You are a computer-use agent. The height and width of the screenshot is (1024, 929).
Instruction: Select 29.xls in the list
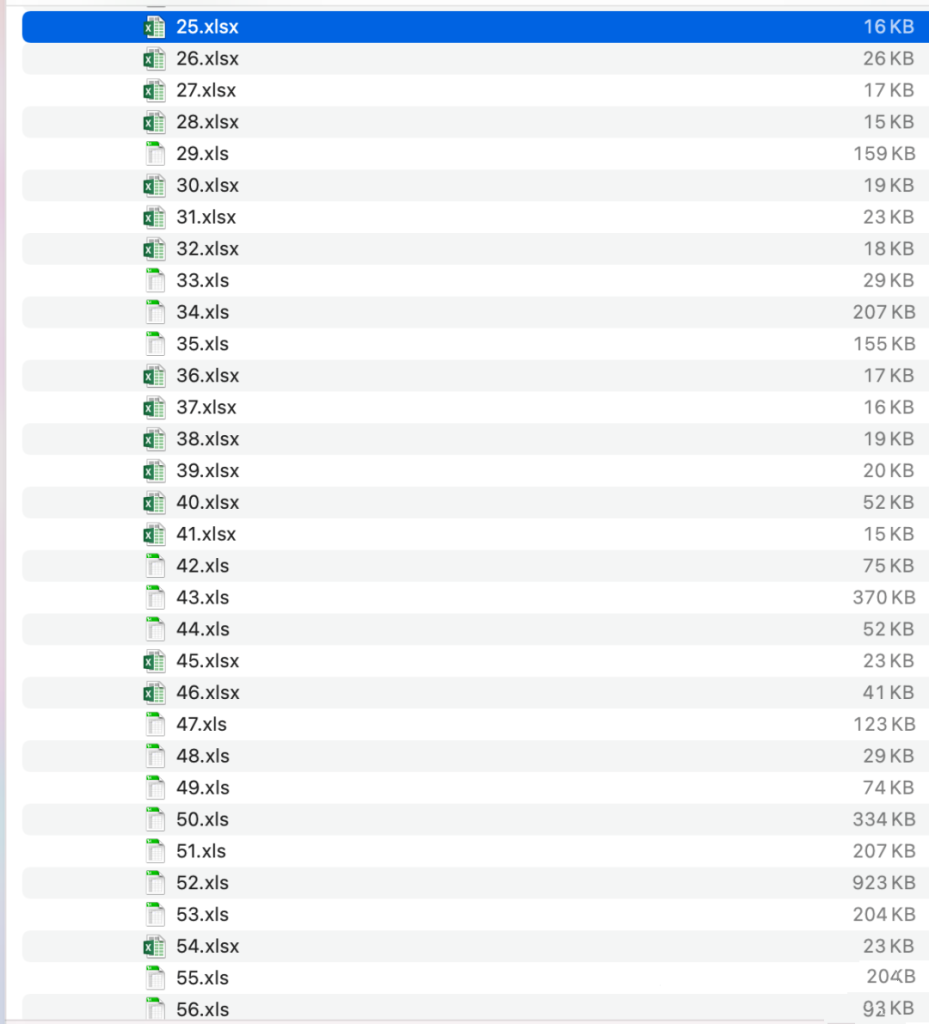click(202, 154)
